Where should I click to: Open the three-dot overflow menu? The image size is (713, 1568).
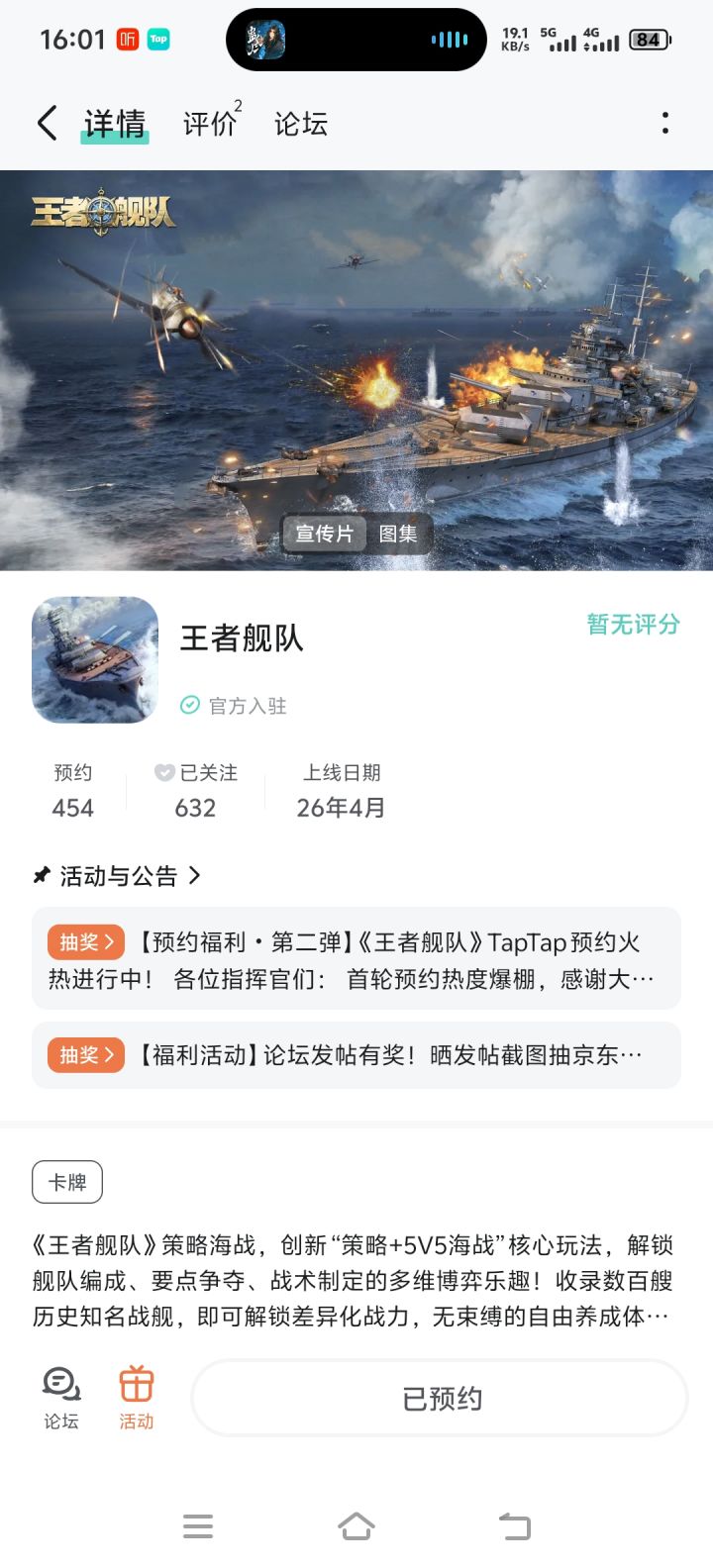pos(664,123)
